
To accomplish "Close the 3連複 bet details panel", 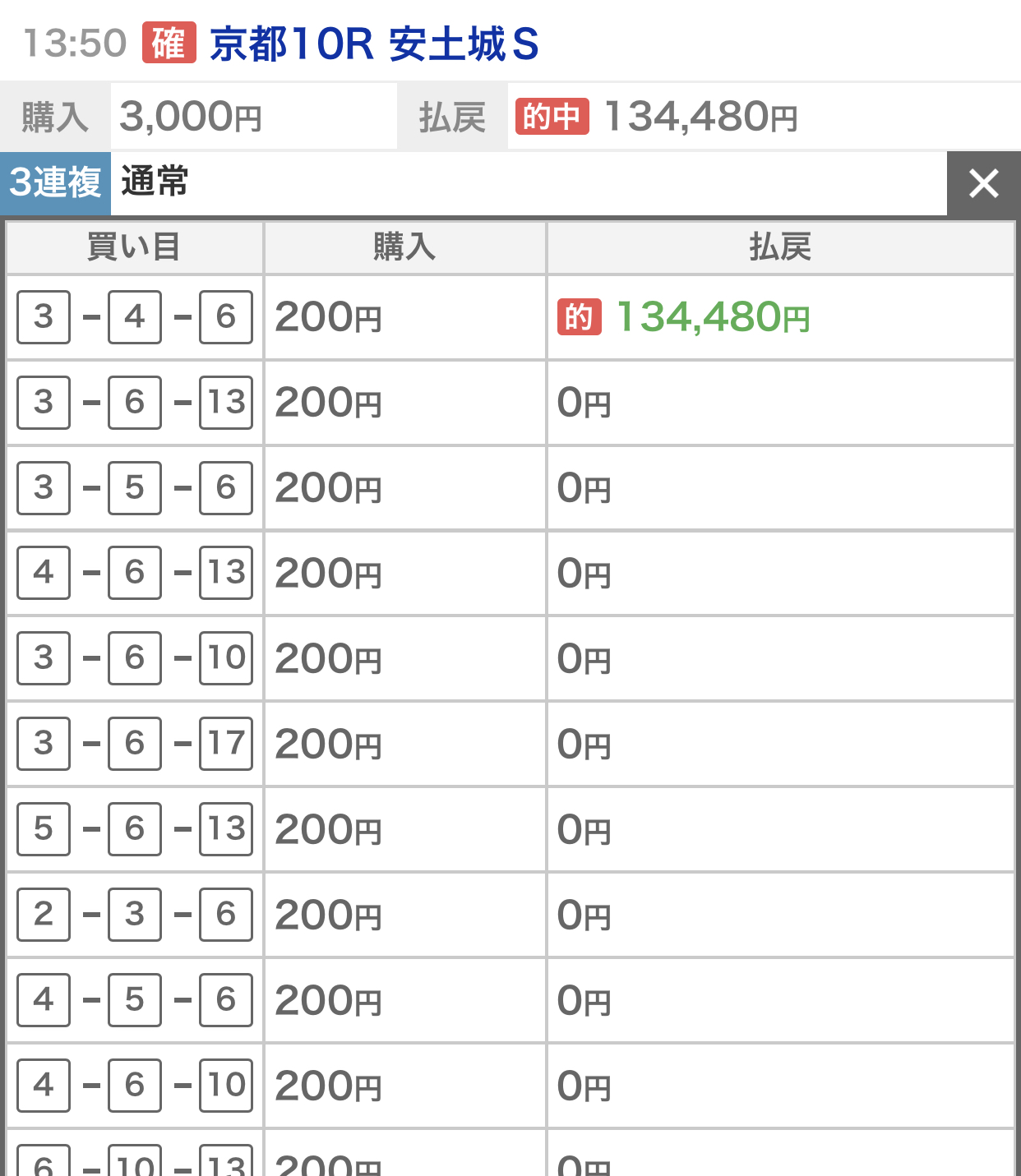I will click(983, 183).
